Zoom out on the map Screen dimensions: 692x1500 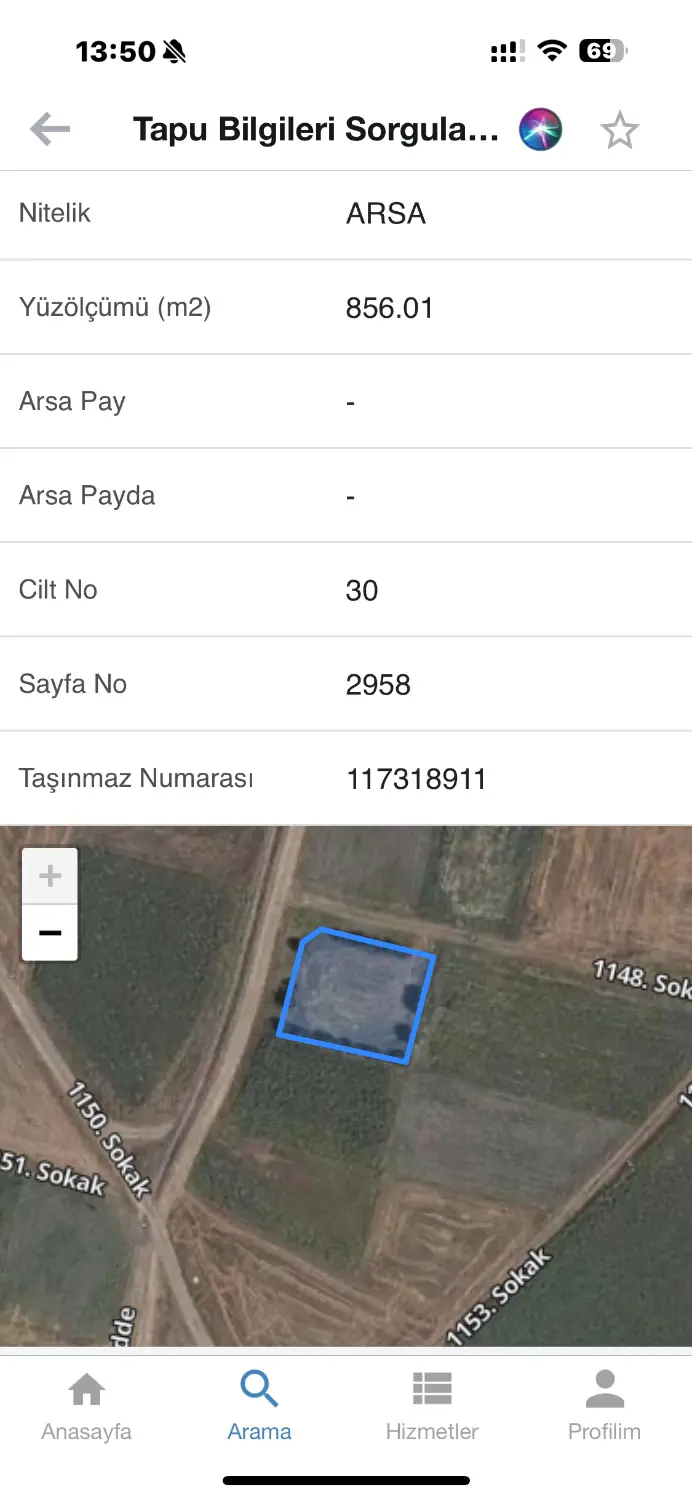point(50,933)
